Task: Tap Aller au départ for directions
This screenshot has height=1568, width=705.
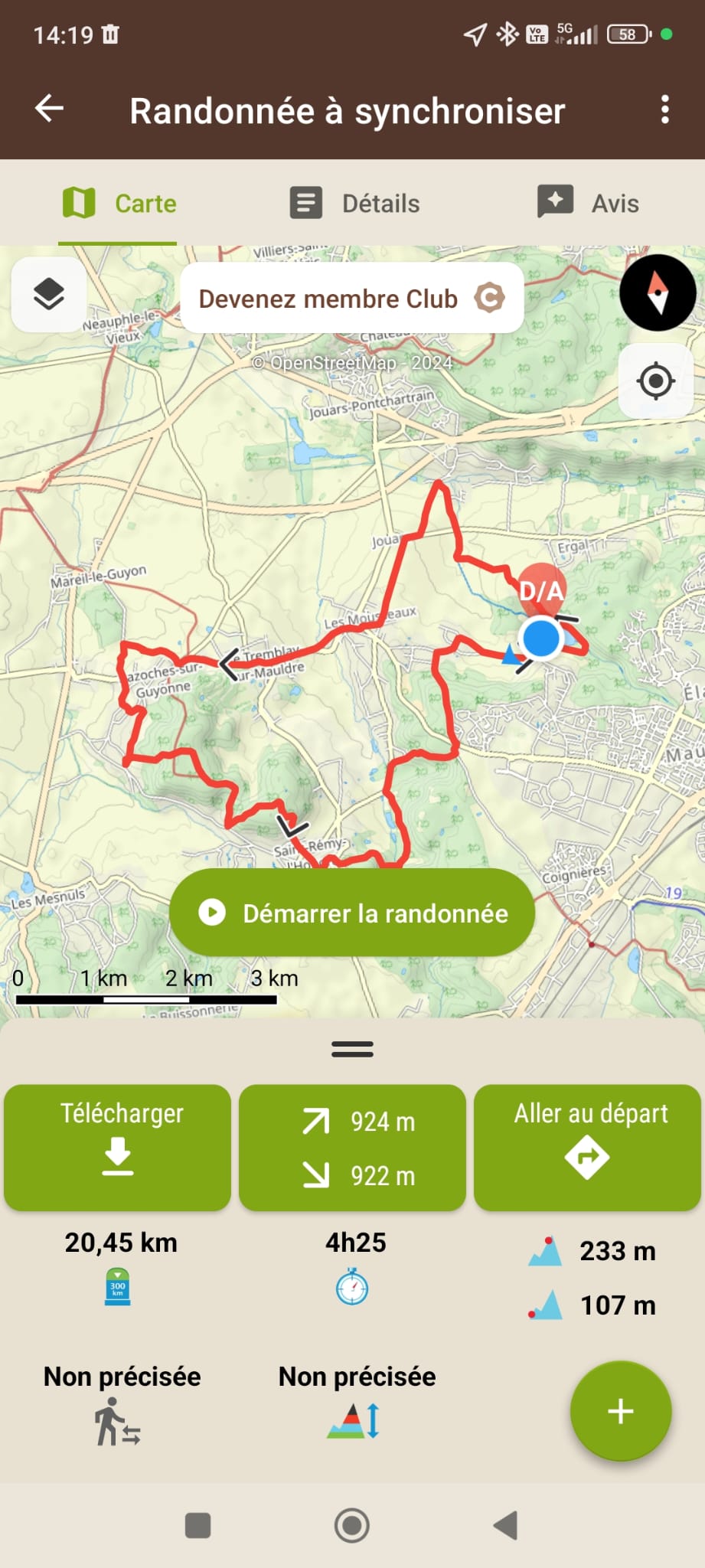Action: (587, 1147)
